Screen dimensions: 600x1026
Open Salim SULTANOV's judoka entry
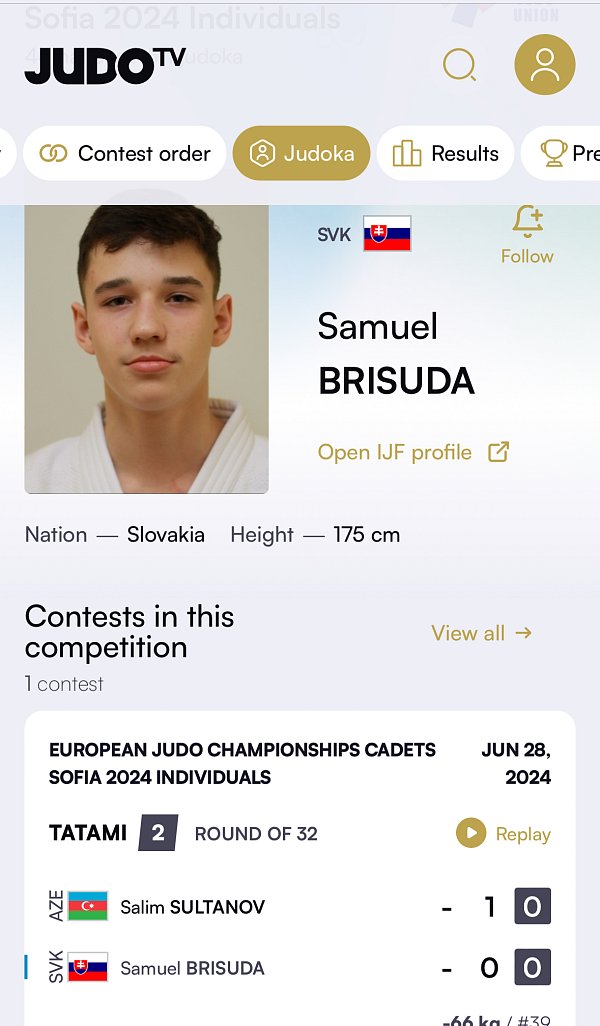pyautogui.click(x=192, y=907)
